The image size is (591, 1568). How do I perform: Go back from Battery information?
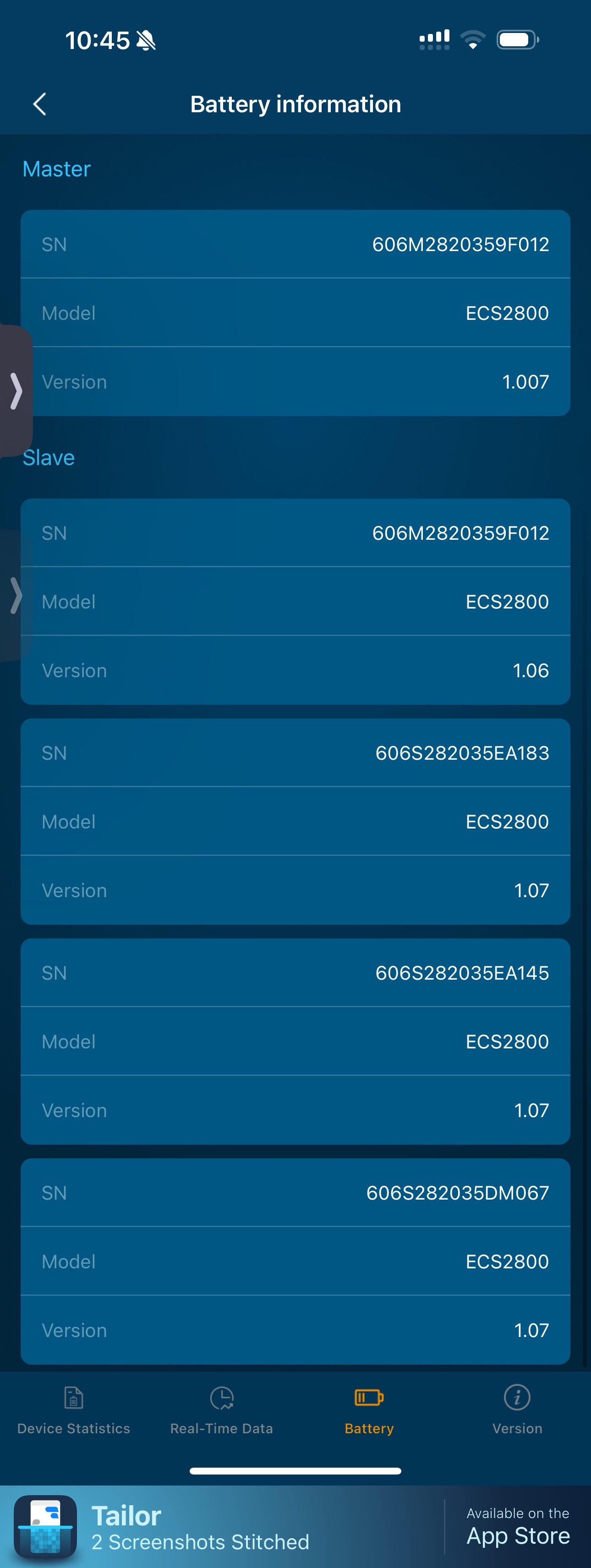coord(39,104)
